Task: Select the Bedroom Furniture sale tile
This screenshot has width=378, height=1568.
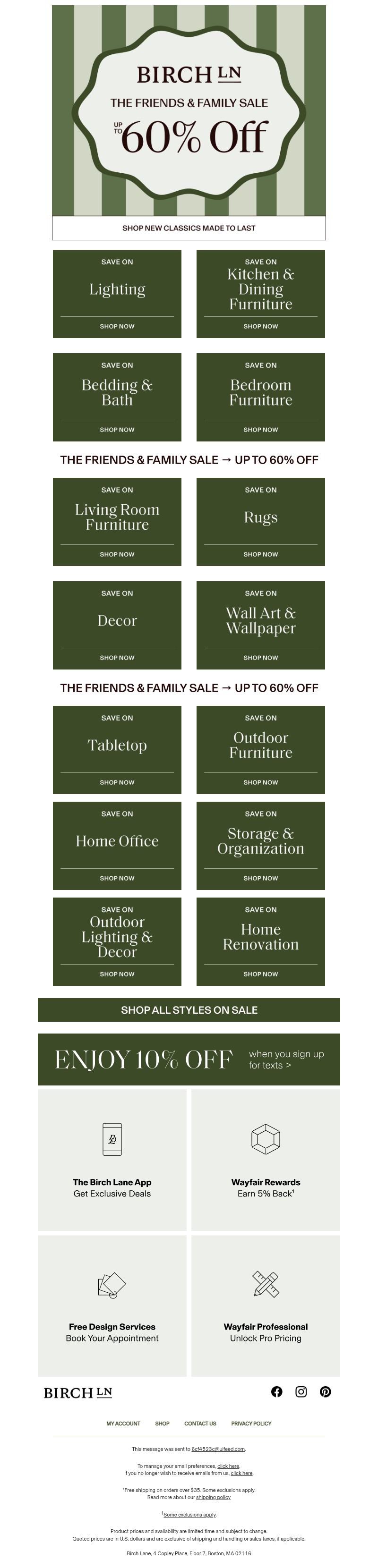Action: pos(260,397)
